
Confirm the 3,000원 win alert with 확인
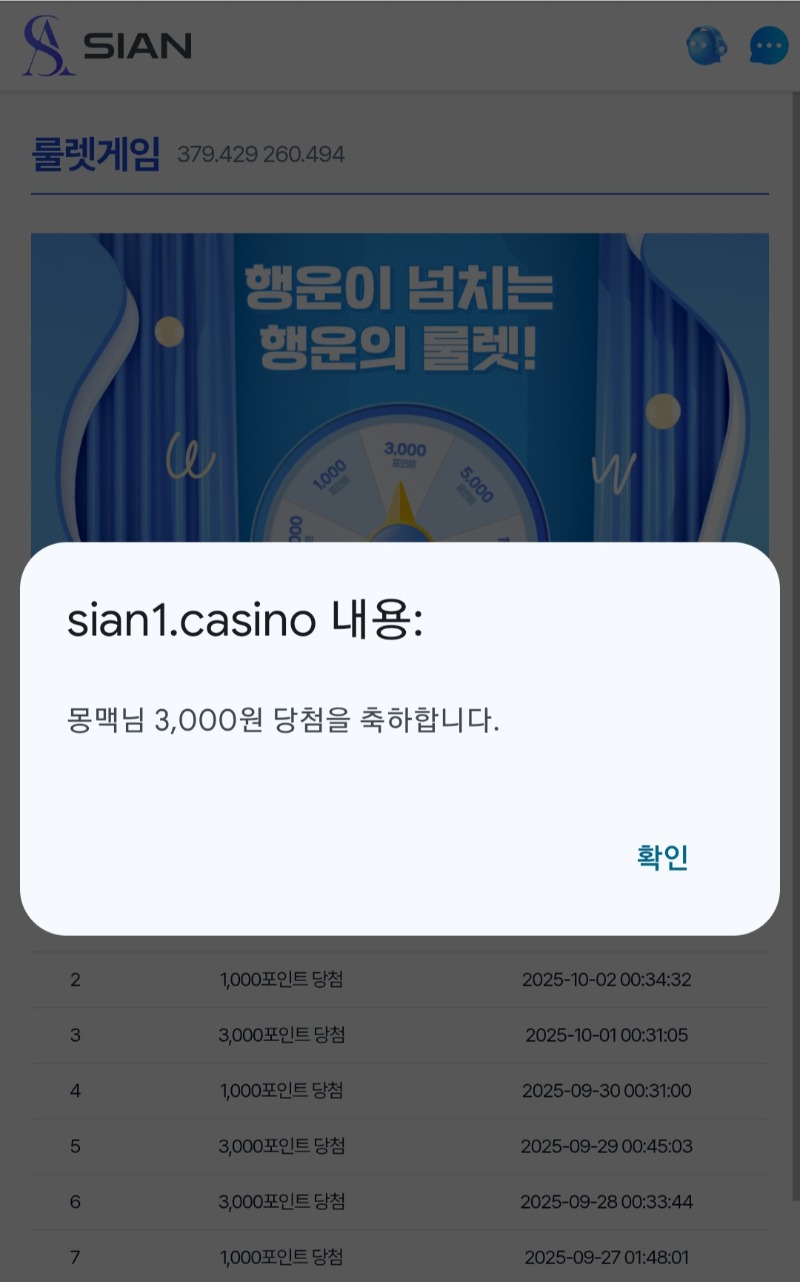662,857
